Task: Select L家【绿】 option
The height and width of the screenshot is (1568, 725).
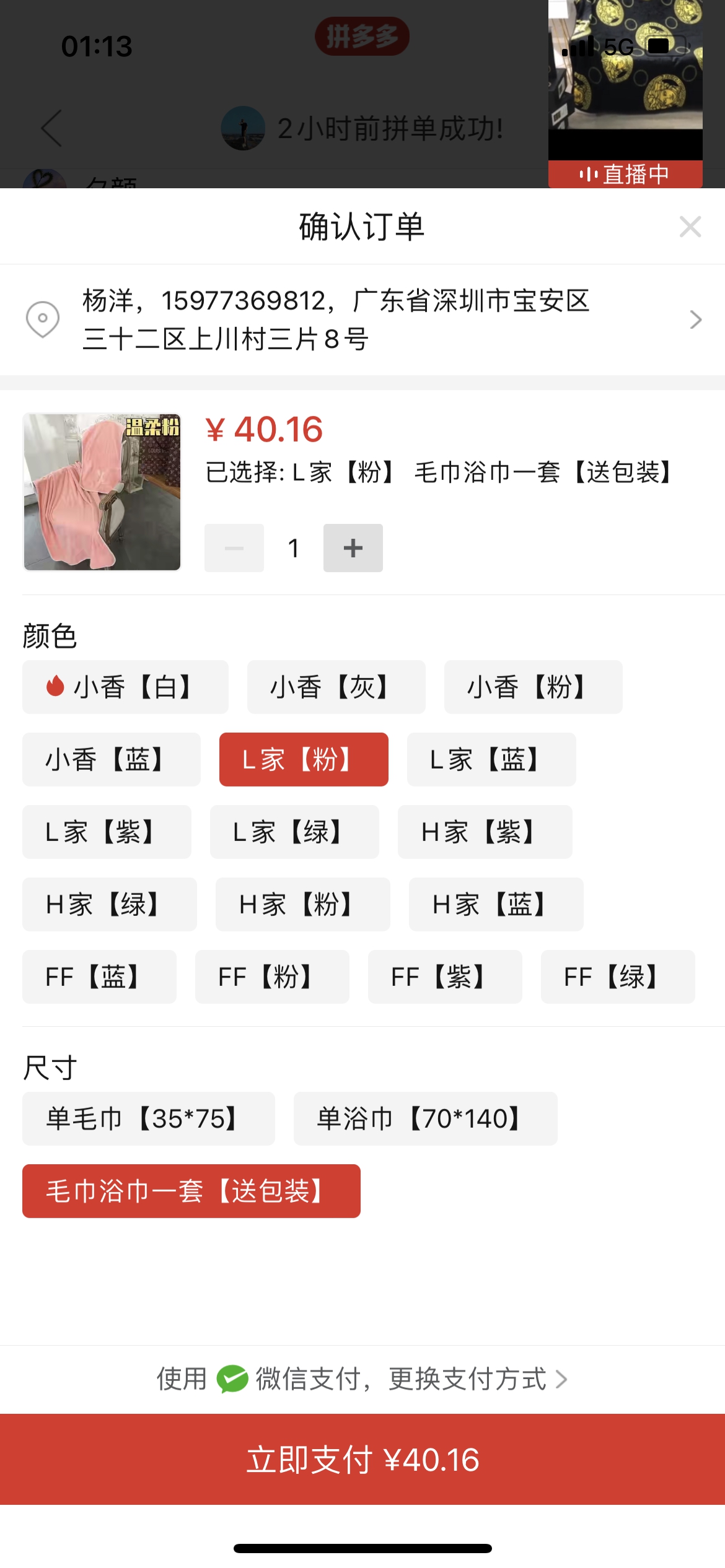Action: 294,832
